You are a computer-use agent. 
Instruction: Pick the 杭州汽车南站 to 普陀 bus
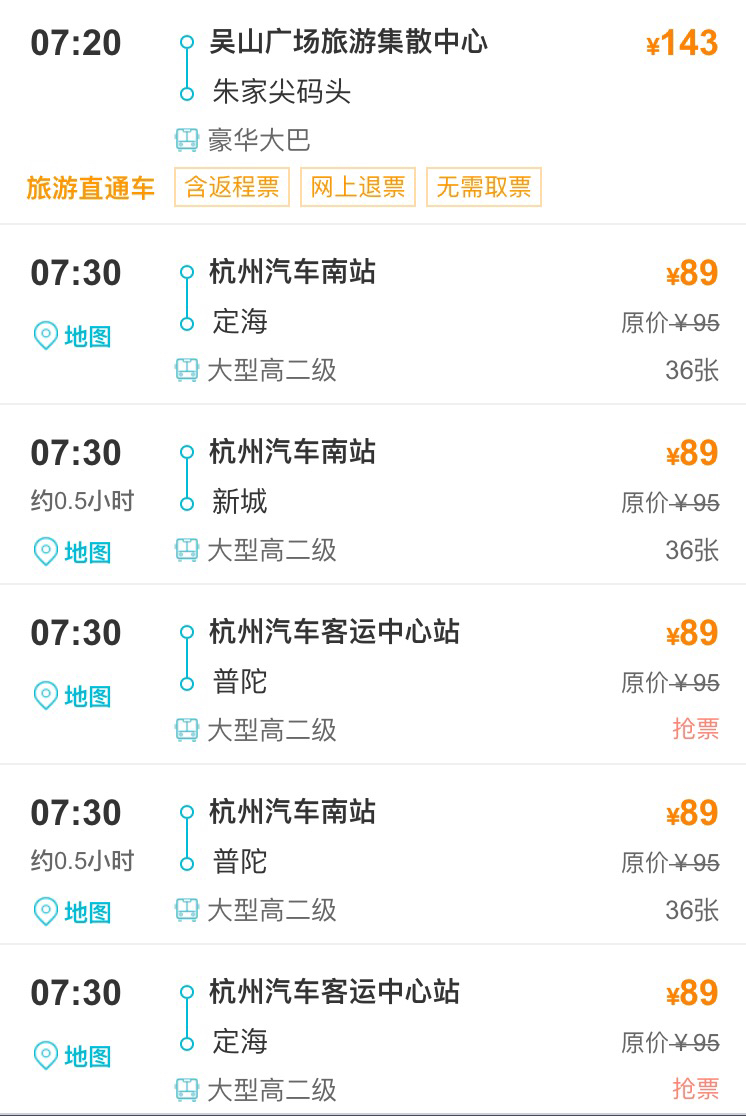click(400, 860)
